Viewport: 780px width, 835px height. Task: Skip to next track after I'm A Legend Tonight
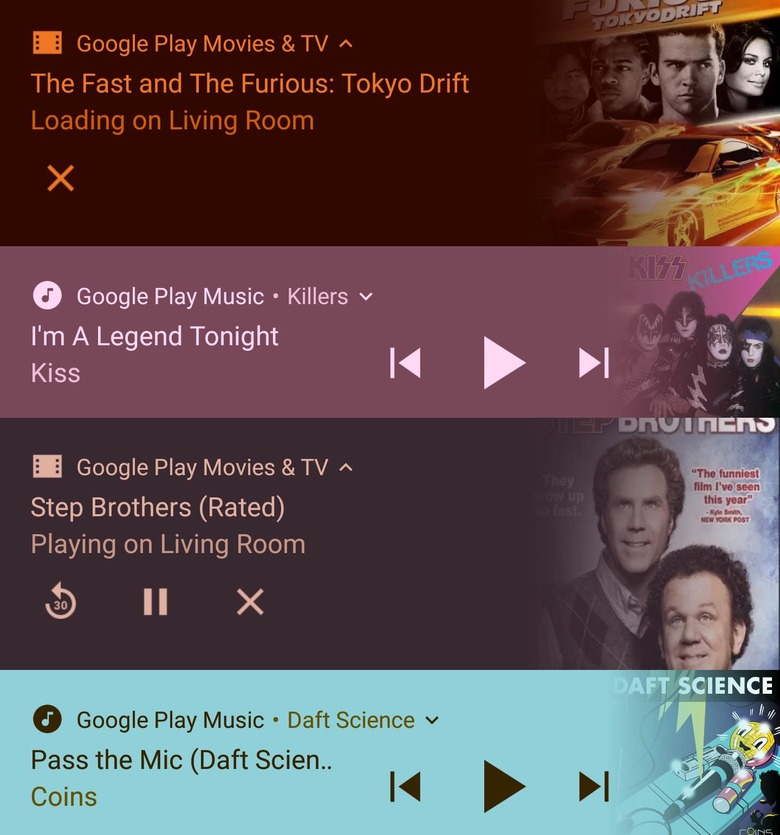(594, 363)
